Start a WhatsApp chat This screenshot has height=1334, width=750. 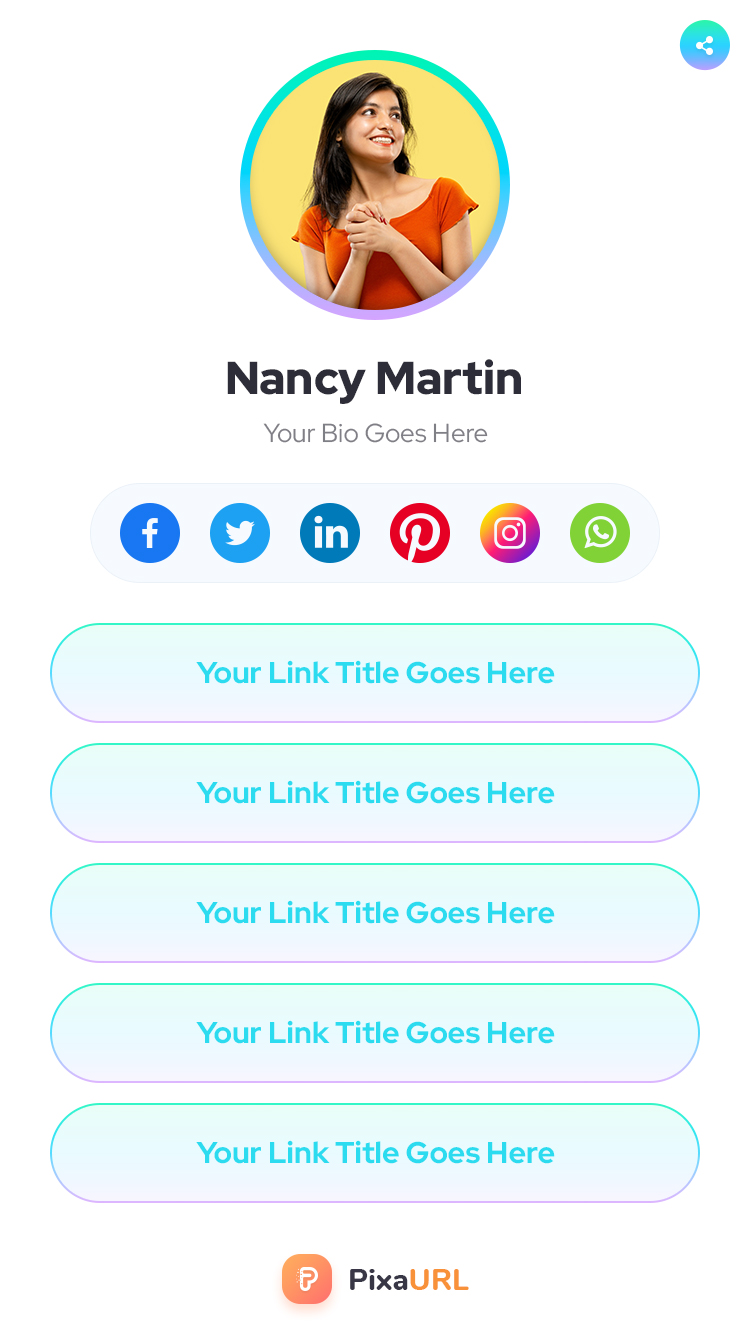[600, 533]
